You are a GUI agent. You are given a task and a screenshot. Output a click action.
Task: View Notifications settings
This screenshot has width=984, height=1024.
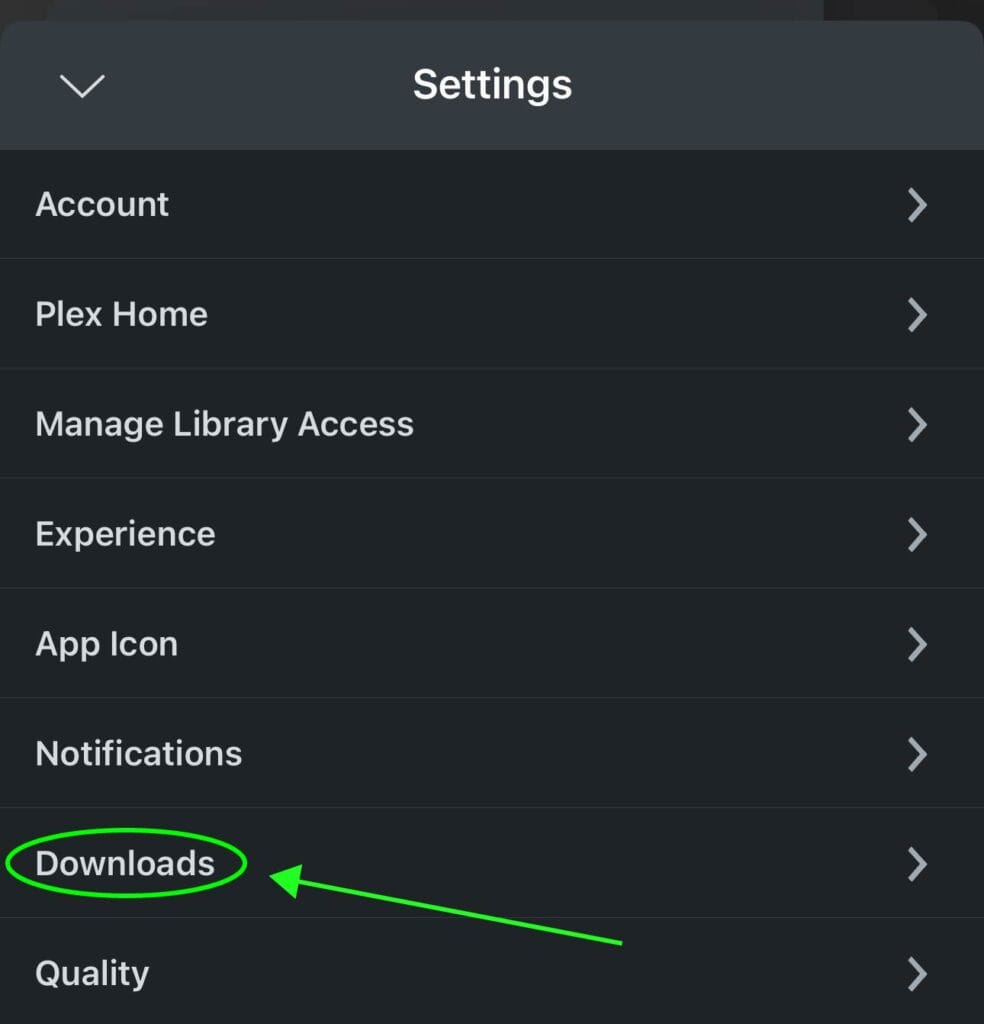138,753
